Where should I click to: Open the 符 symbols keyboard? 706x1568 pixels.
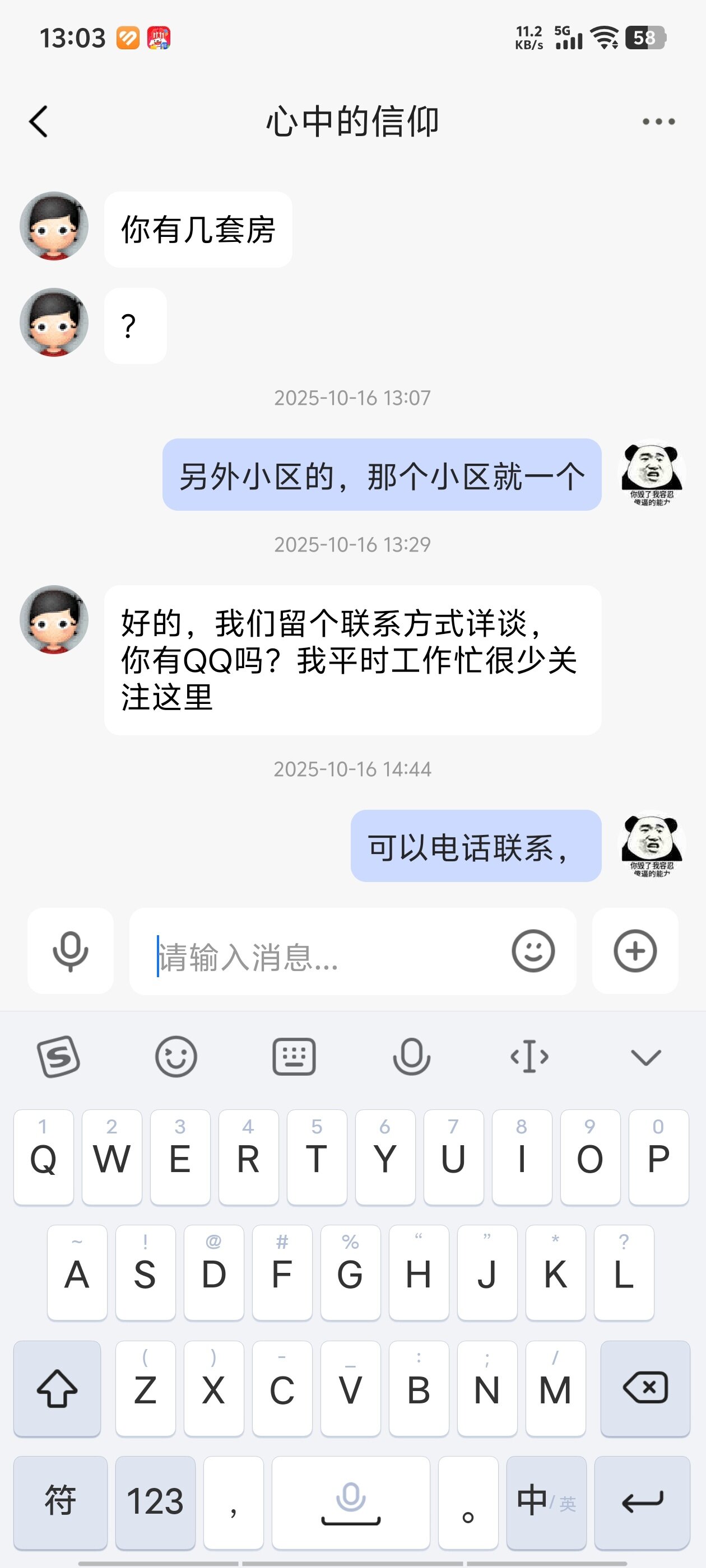click(x=61, y=1502)
